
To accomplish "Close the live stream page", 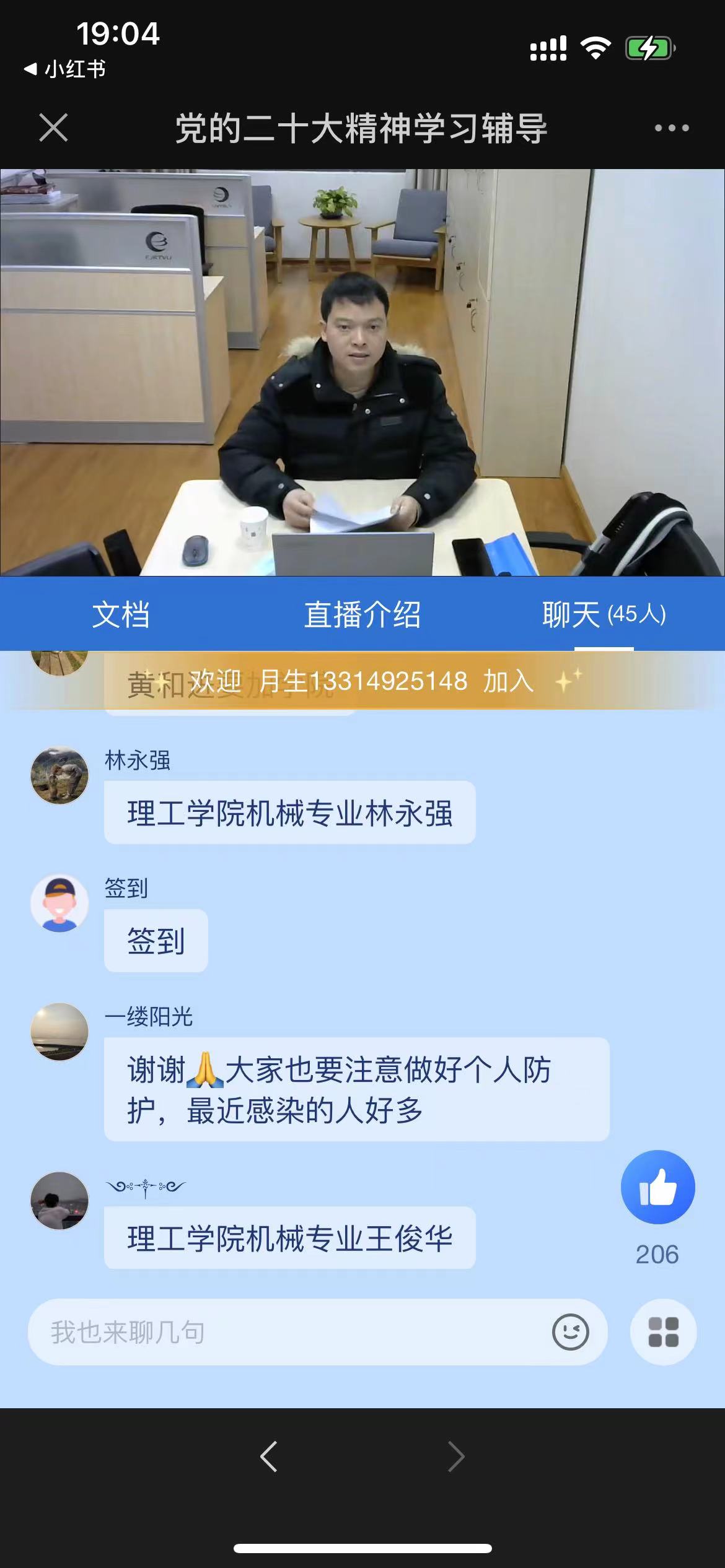I will (x=53, y=128).
